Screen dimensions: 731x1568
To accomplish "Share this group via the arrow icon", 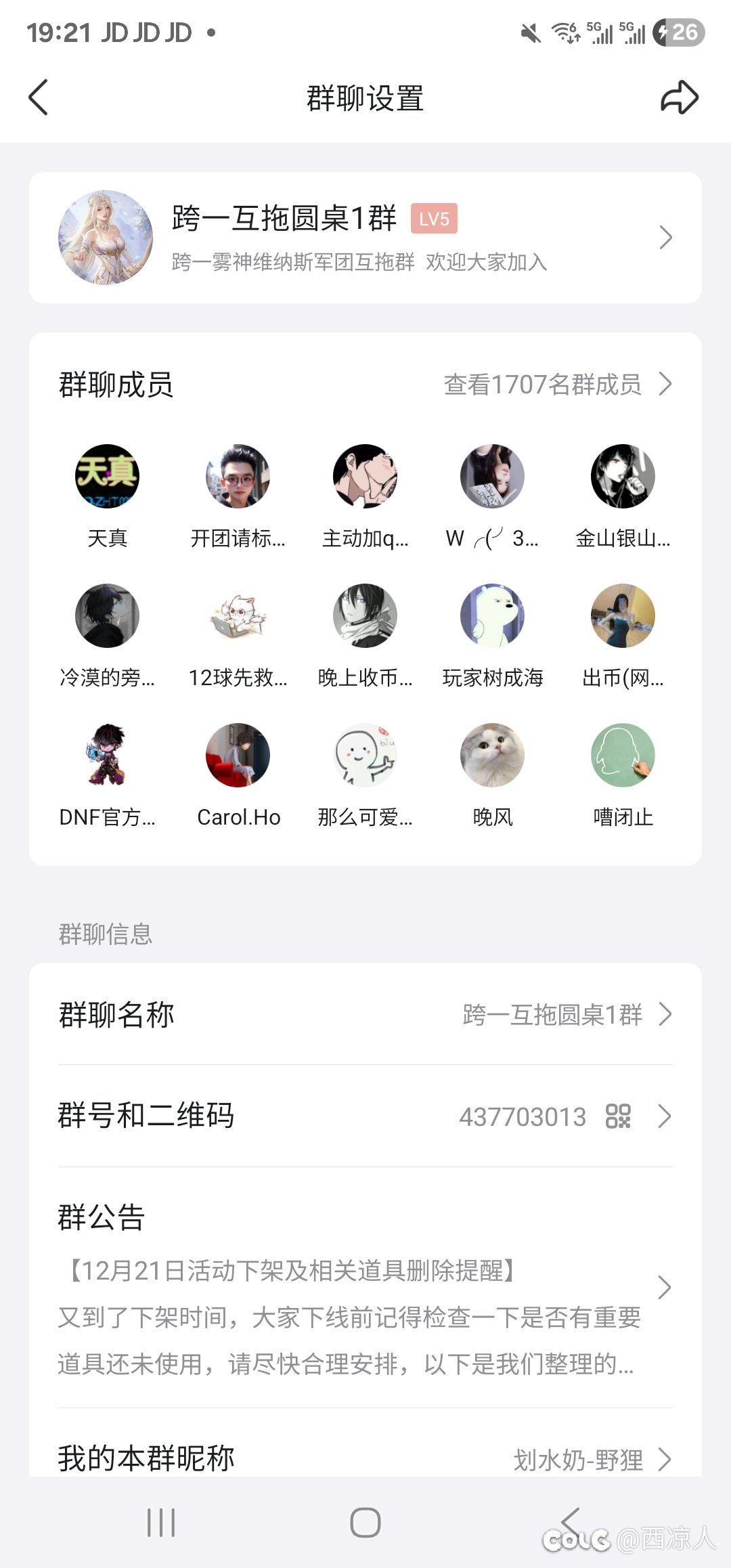I will (x=679, y=97).
